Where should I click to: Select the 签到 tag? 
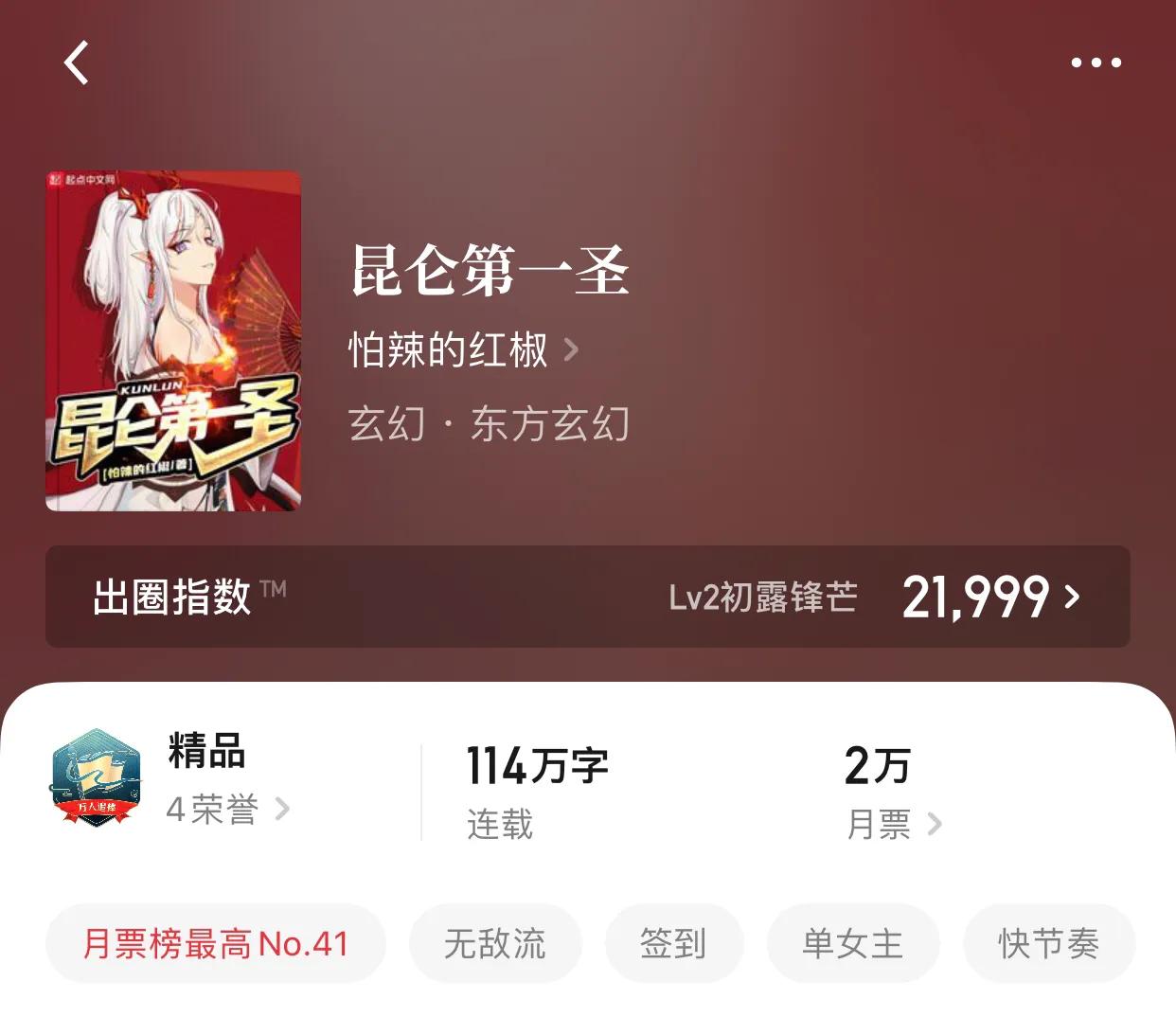click(674, 943)
